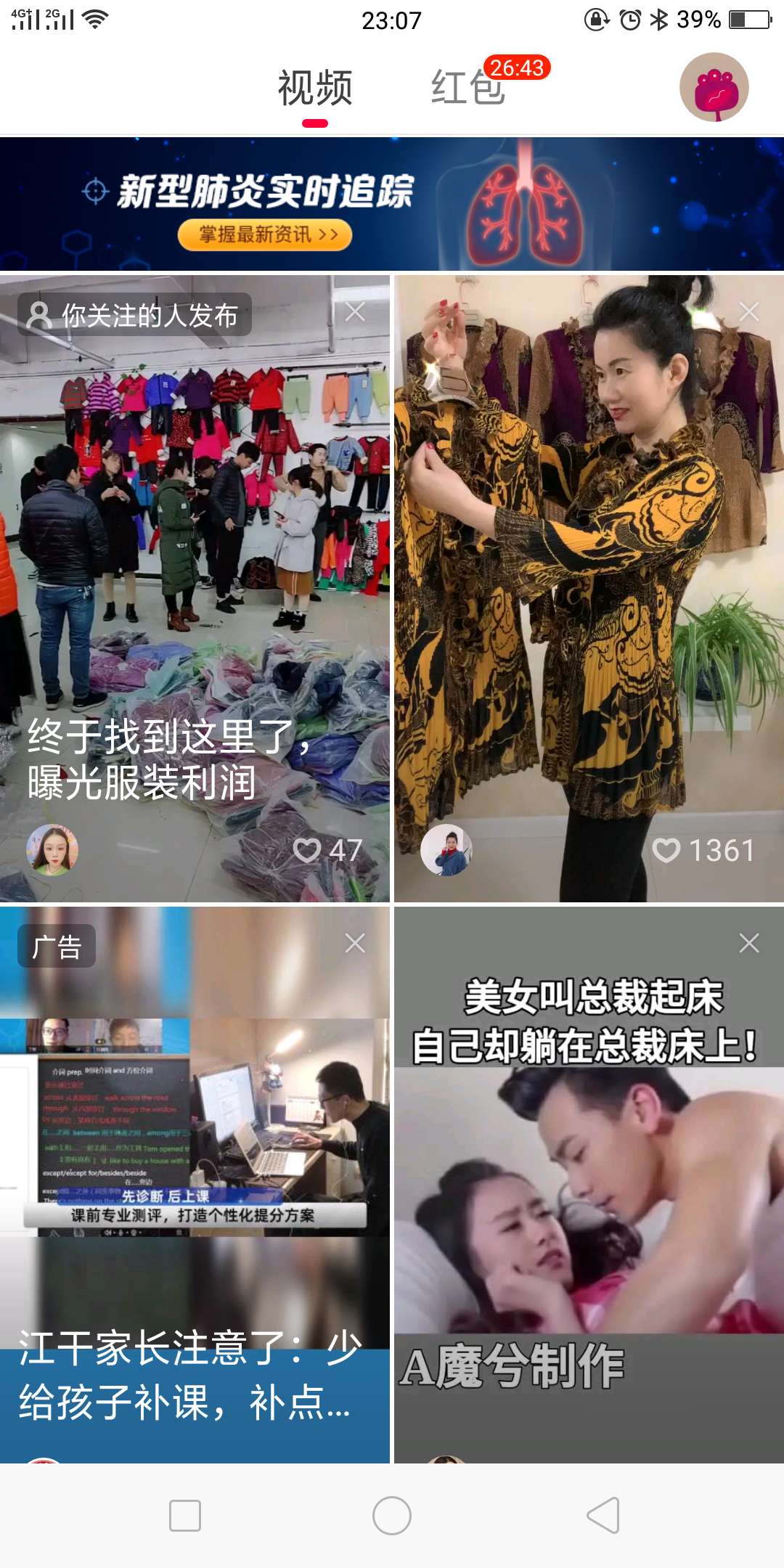Open the profile avatar at top right
The width and height of the screenshot is (784, 1568).
714,87
